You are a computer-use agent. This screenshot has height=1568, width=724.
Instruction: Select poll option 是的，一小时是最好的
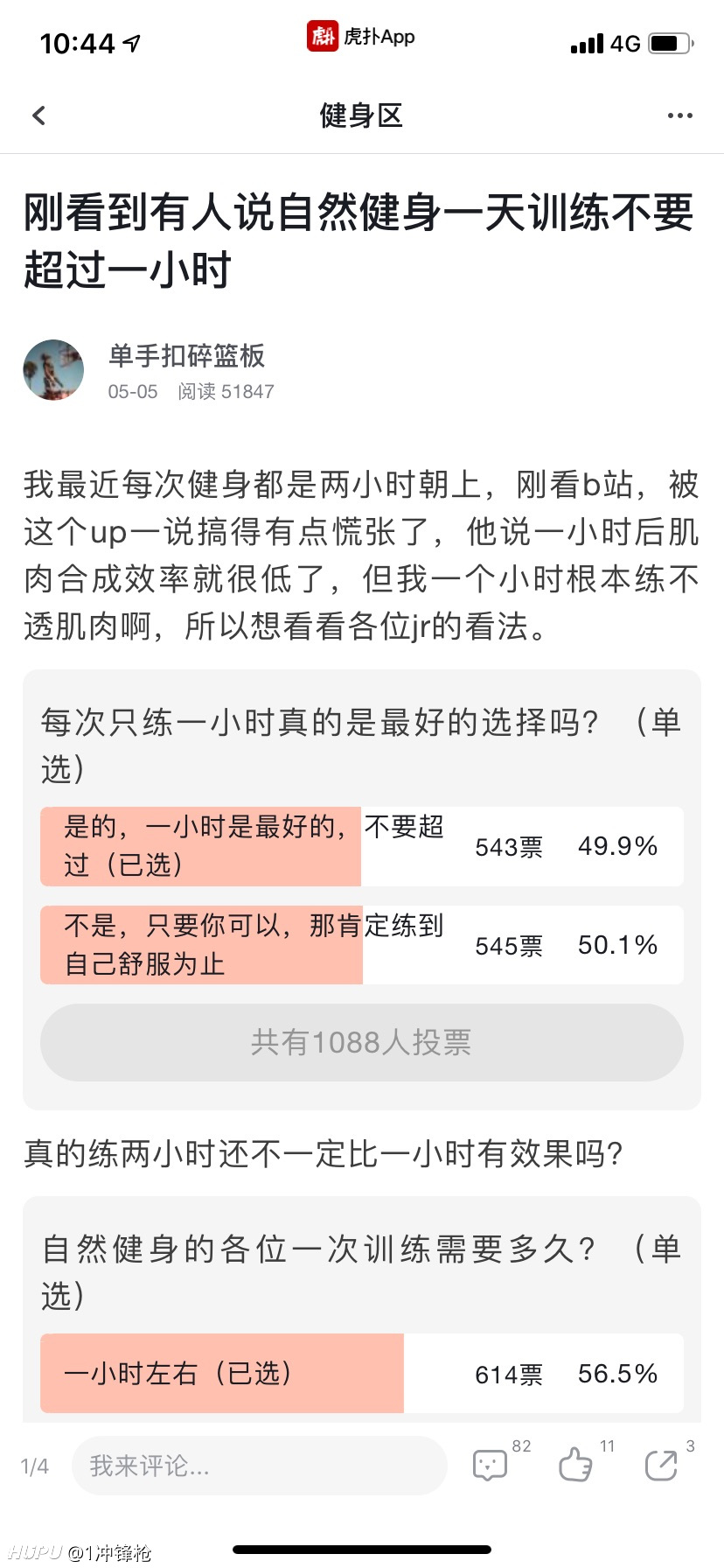coord(362,846)
